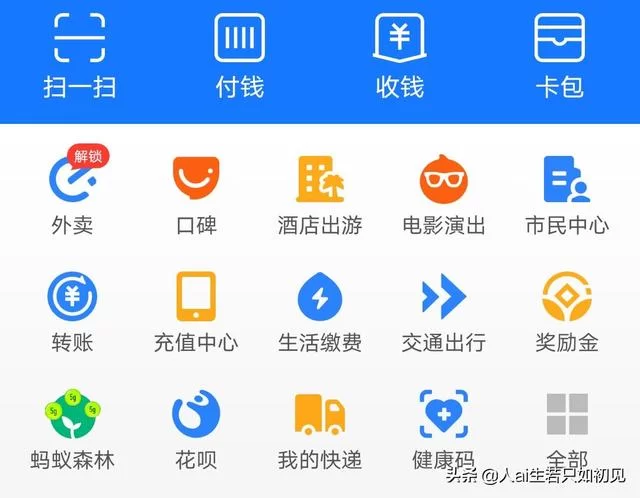Screen dimensions: 640x498
Task: Select 电影演出 tickets
Action: [444, 180]
